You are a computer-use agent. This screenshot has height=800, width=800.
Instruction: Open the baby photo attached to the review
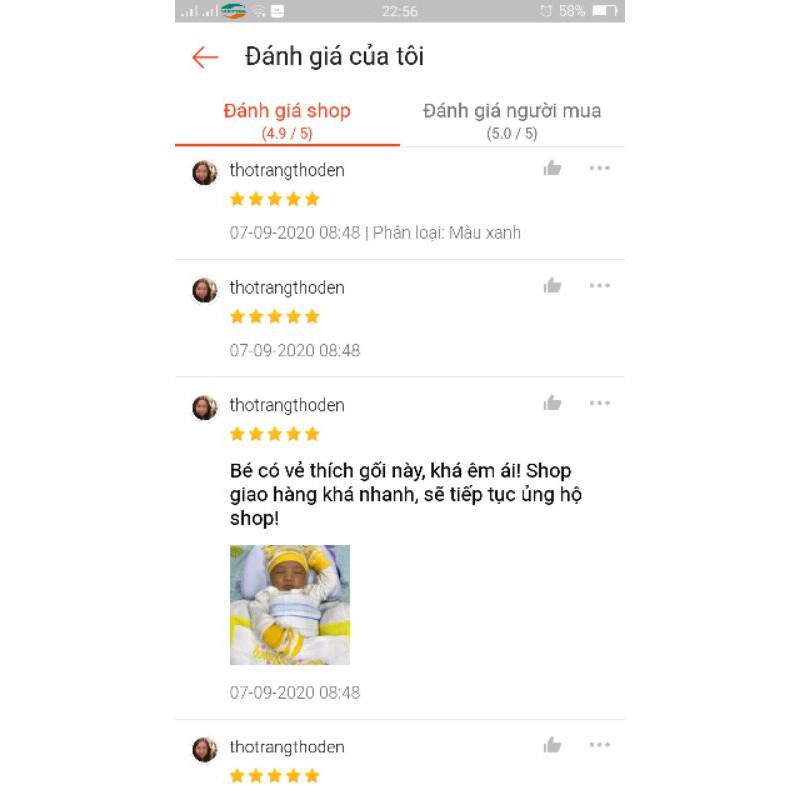click(290, 604)
